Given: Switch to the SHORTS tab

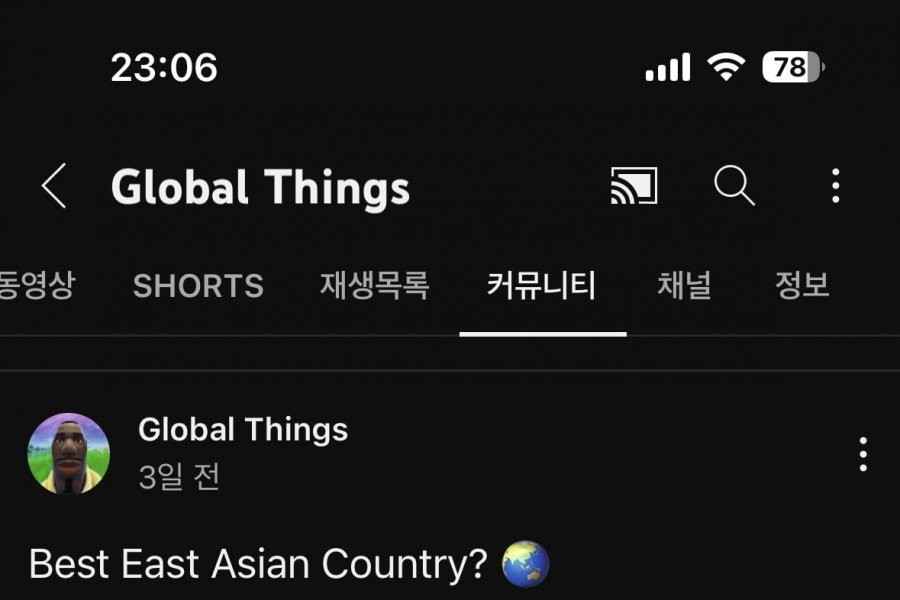Looking at the screenshot, I should click(x=198, y=286).
